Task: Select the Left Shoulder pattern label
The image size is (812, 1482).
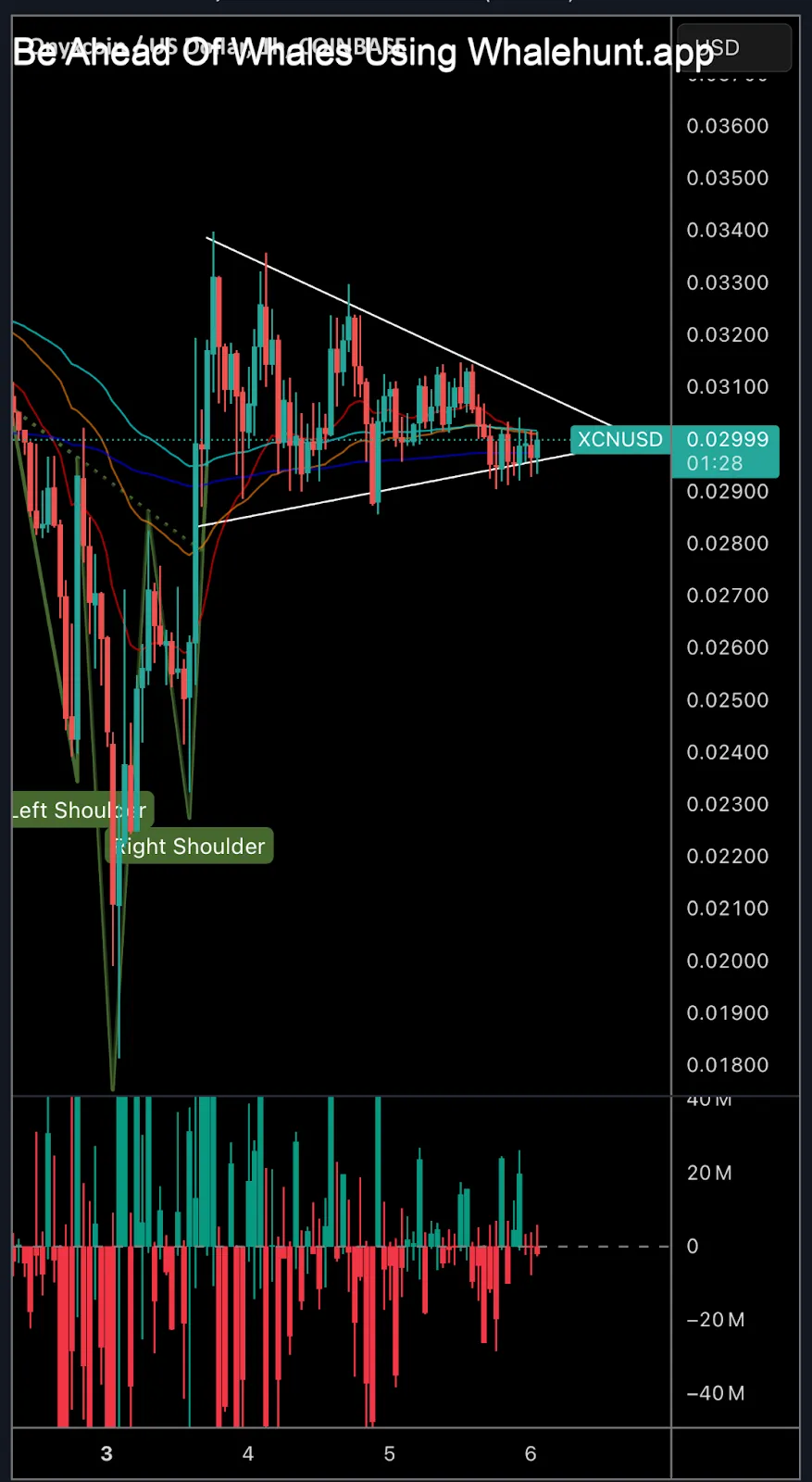Action: pyautogui.click(x=79, y=810)
